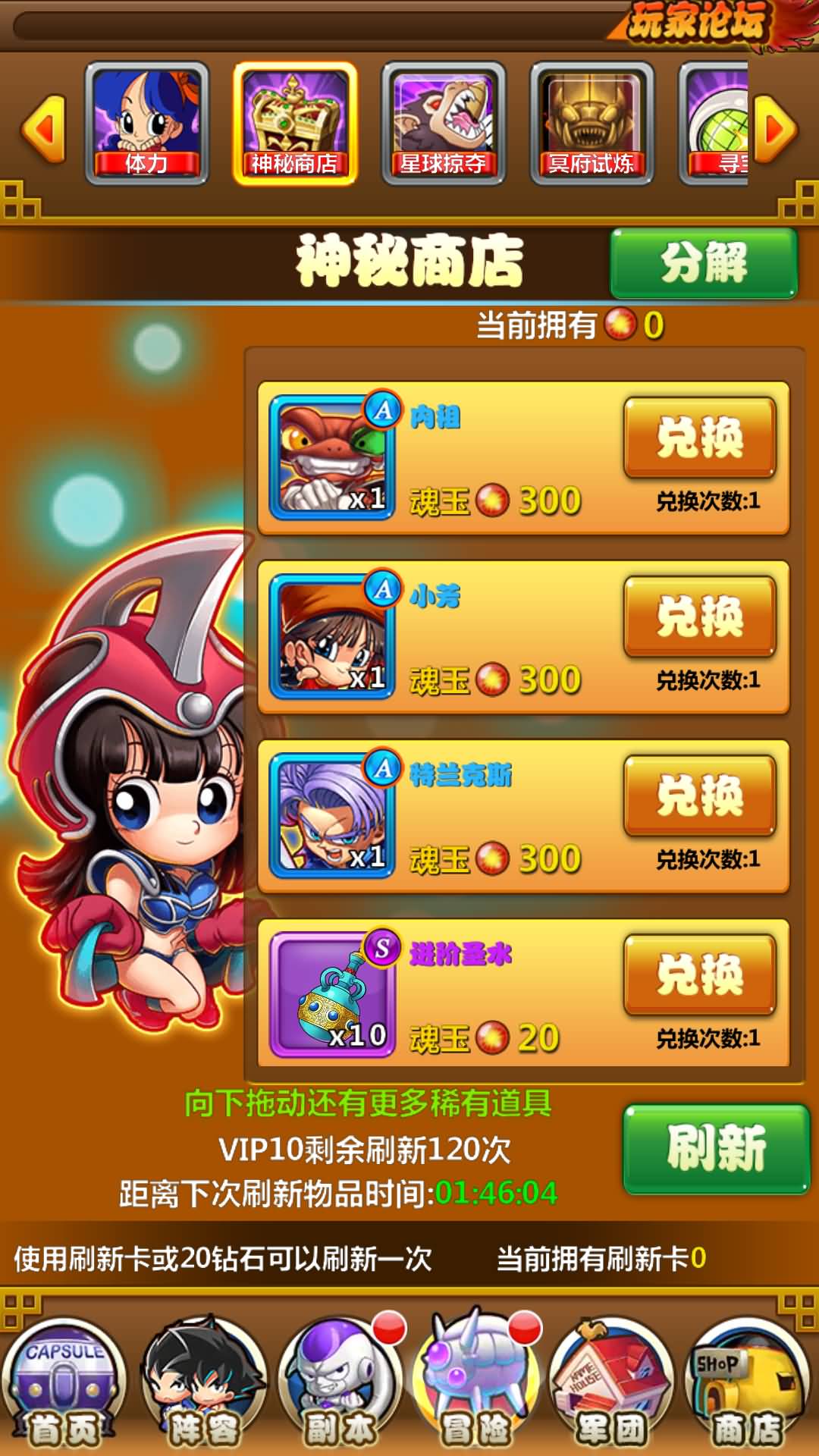Image resolution: width=819 pixels, height=1456 pixels.
Task: Go to the 首页 home tab
Action: click(64, 1384)
